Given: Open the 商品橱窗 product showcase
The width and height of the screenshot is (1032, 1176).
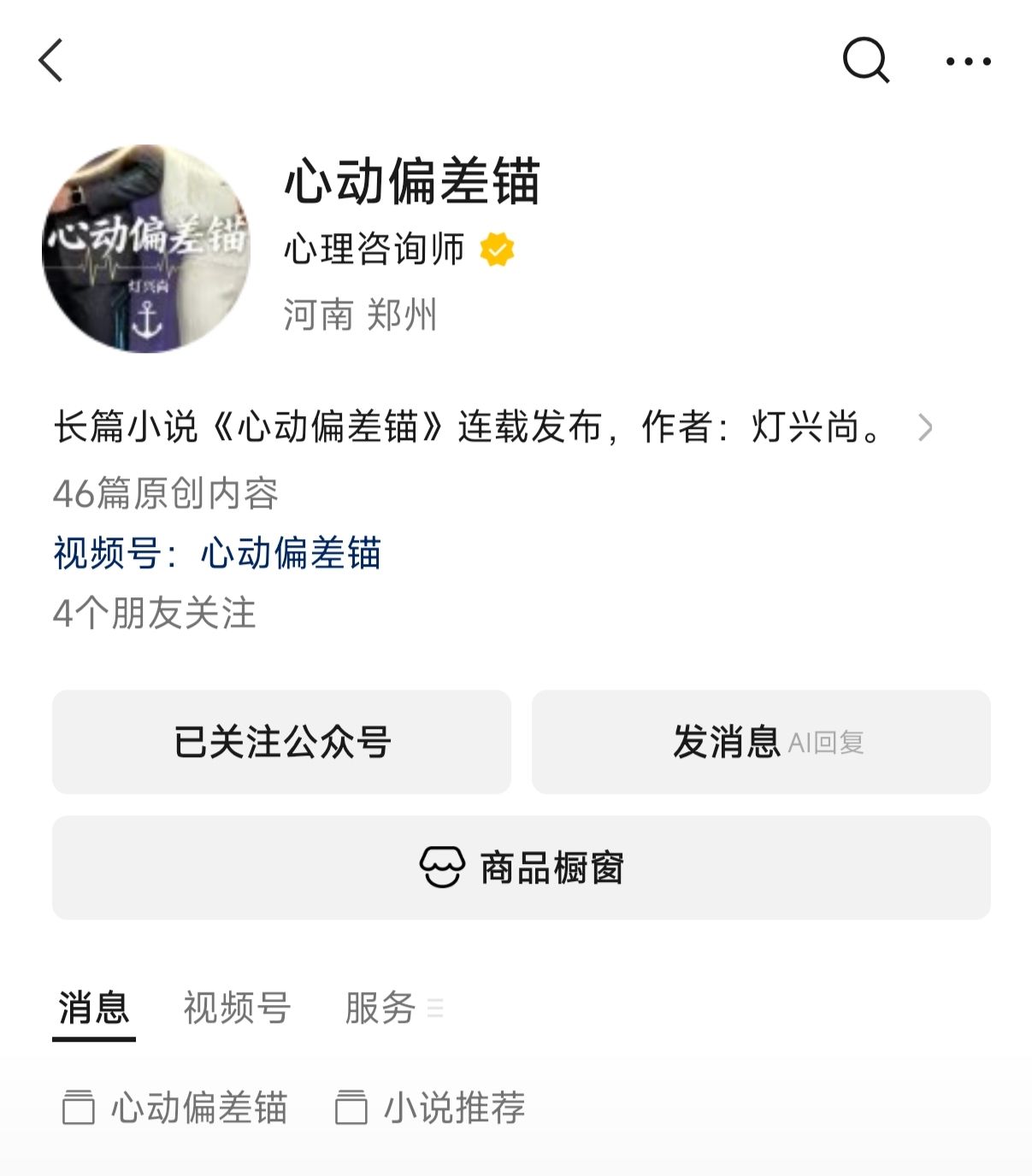Looking at the screenshot, I should point(521,867).
